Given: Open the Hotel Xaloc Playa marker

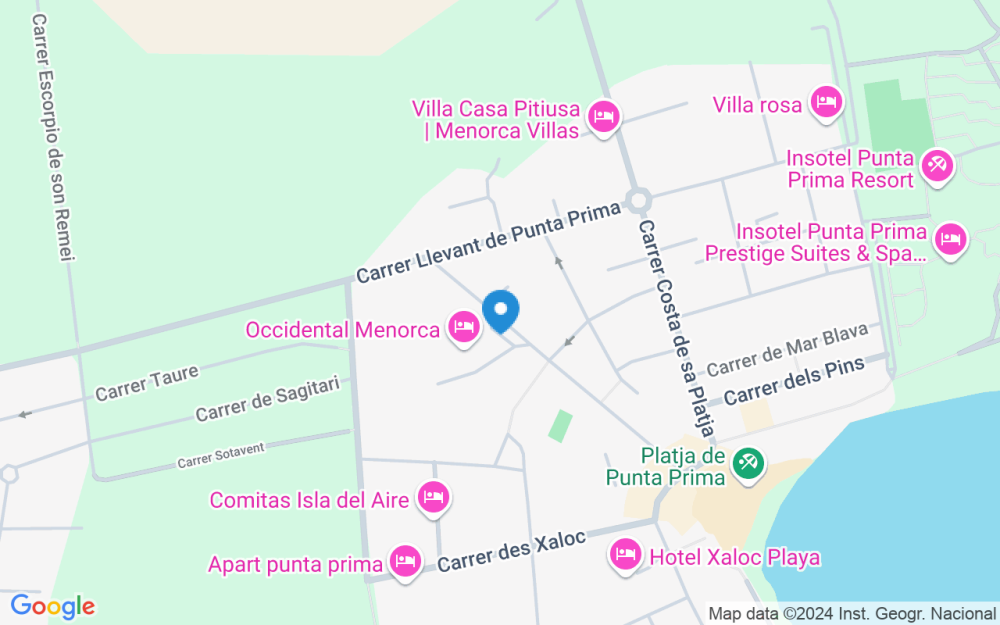Looking at the screenshot, I should pyautogui.click(x=626, y=555).
